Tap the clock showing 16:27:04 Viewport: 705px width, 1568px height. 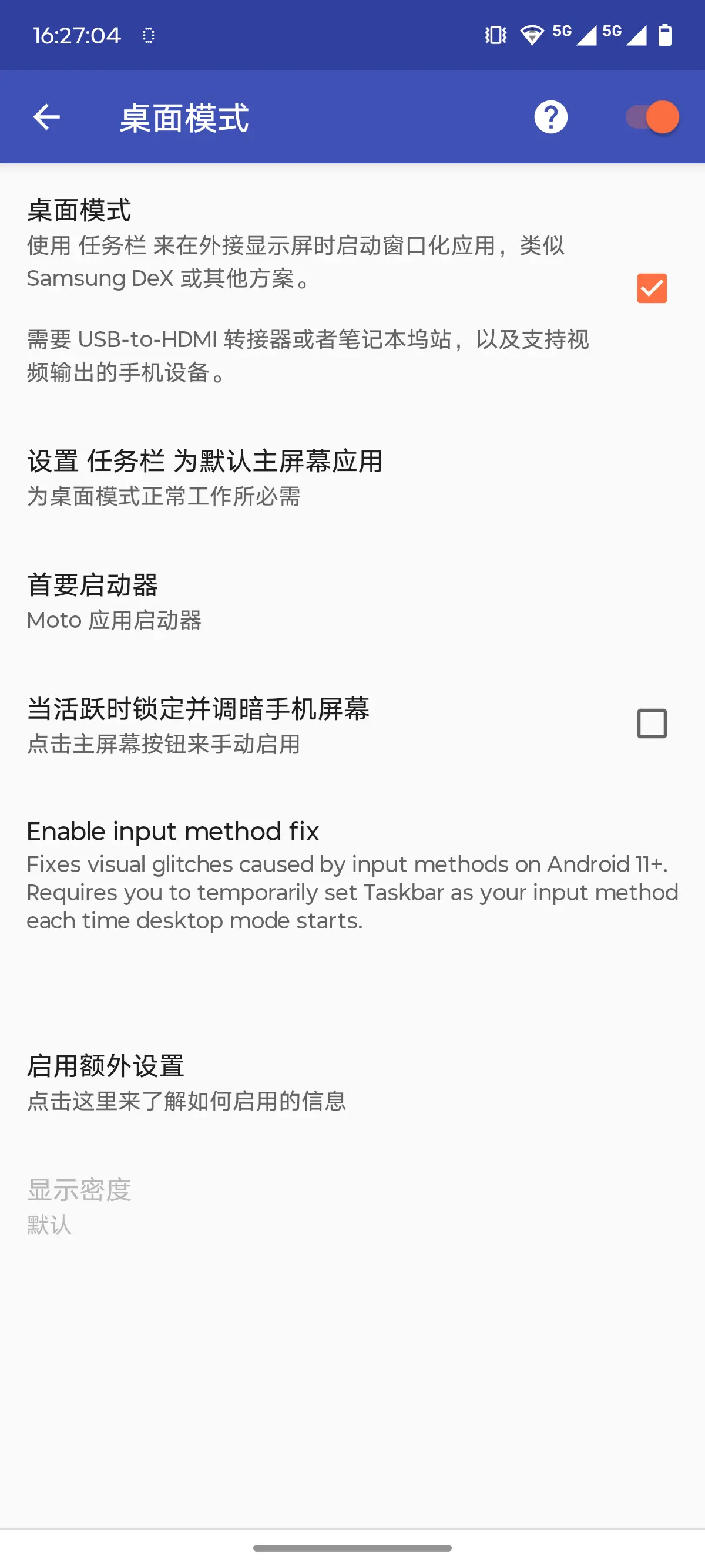[x=76, y=35]
